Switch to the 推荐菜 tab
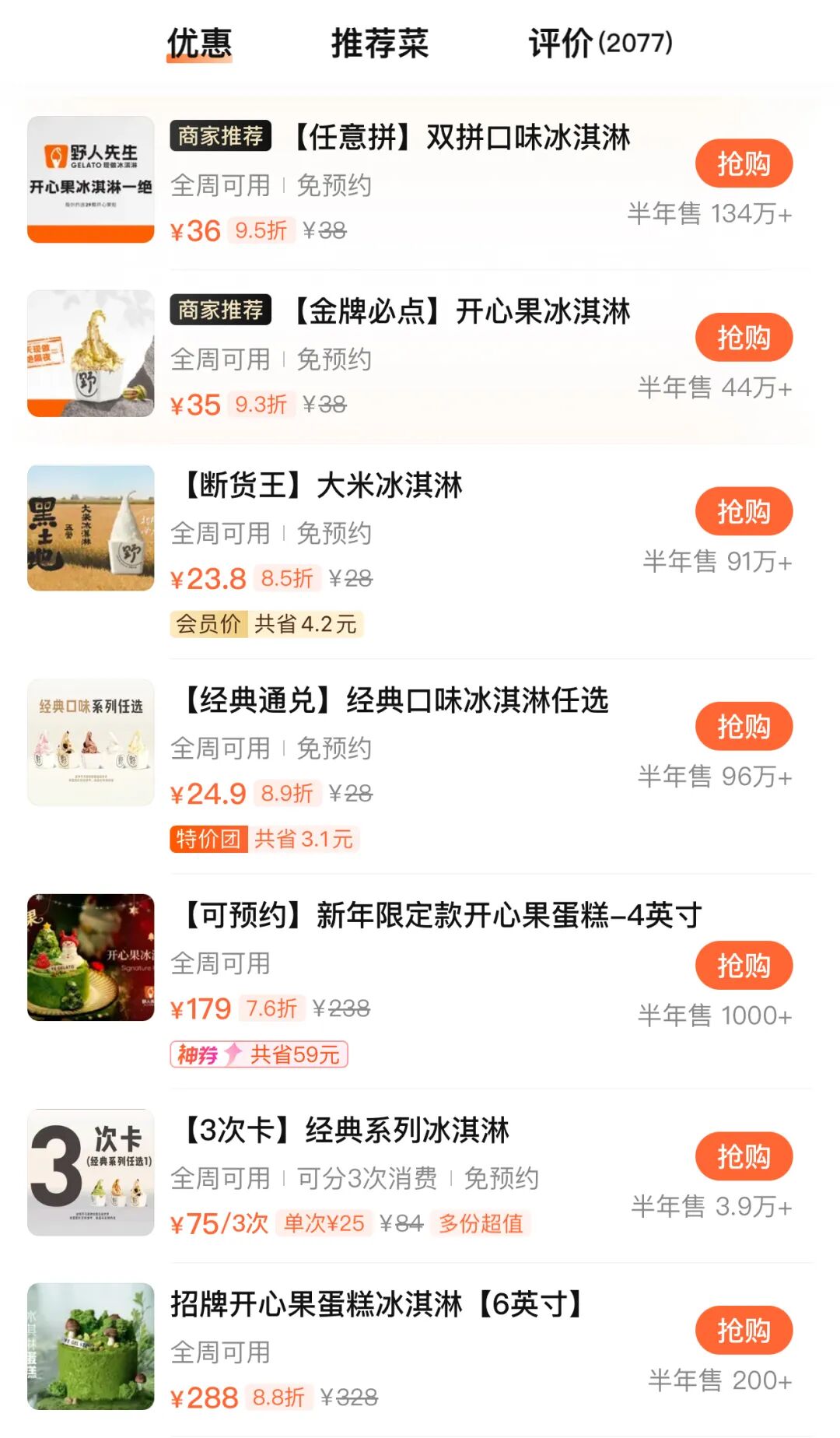The image size is (840, 1438). tap(380, 44)
